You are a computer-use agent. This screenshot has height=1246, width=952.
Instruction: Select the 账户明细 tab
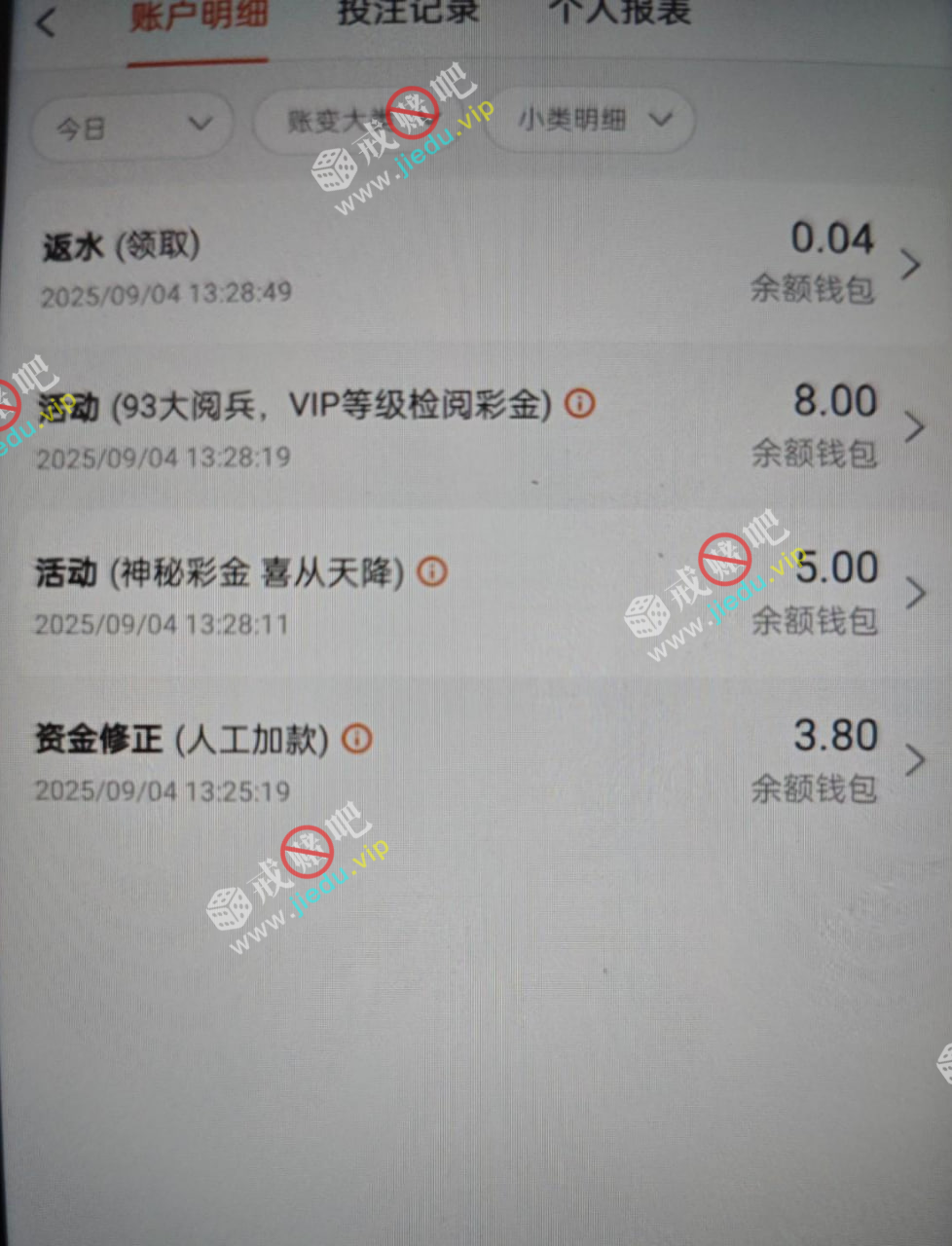point(199,18)
